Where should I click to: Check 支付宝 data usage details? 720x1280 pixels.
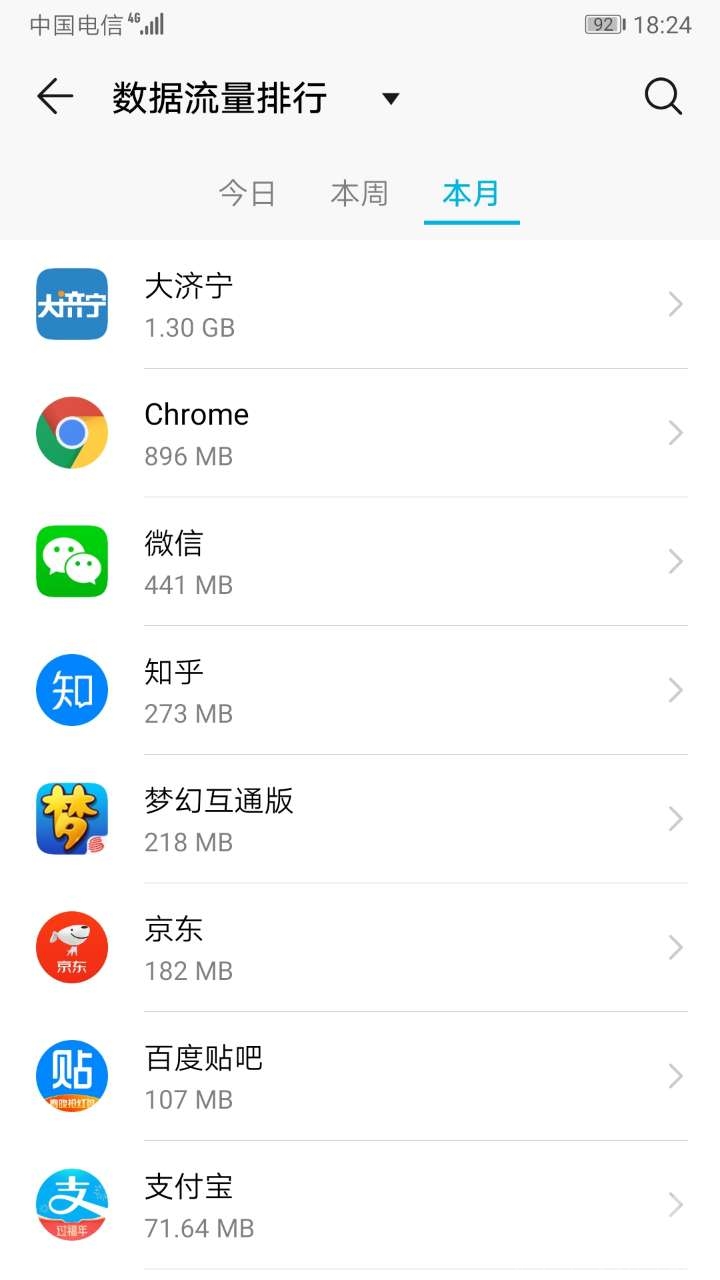[360, 1205]
